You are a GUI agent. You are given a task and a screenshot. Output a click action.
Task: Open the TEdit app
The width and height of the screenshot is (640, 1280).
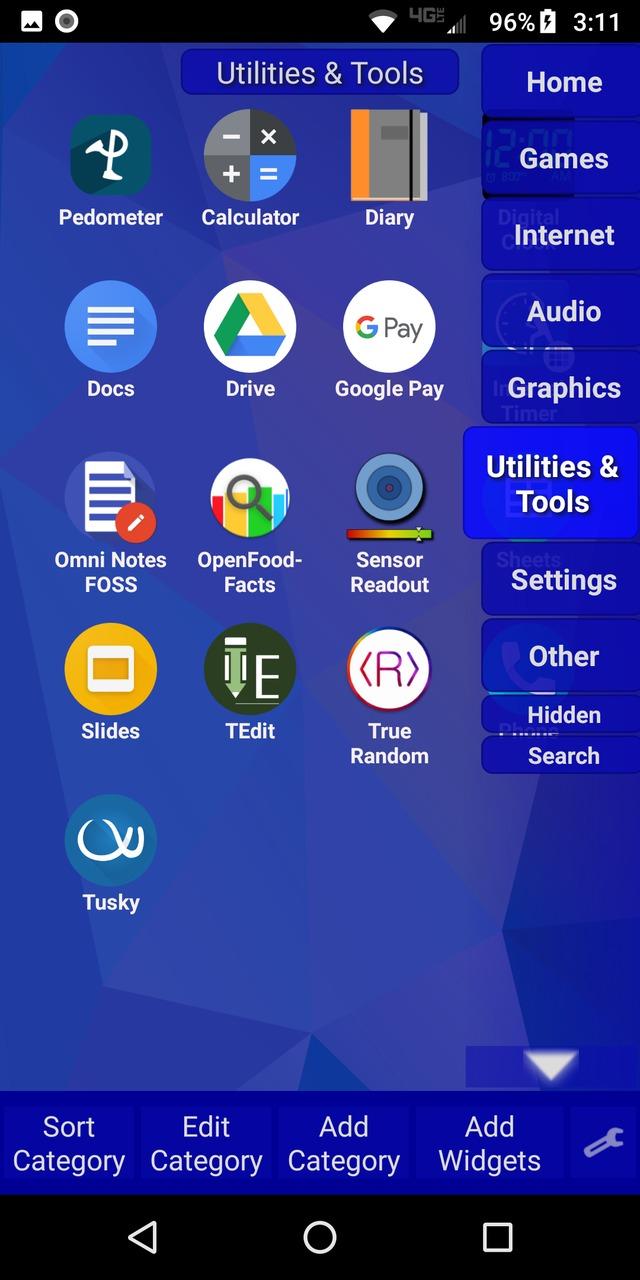click(x=250, y=669)
